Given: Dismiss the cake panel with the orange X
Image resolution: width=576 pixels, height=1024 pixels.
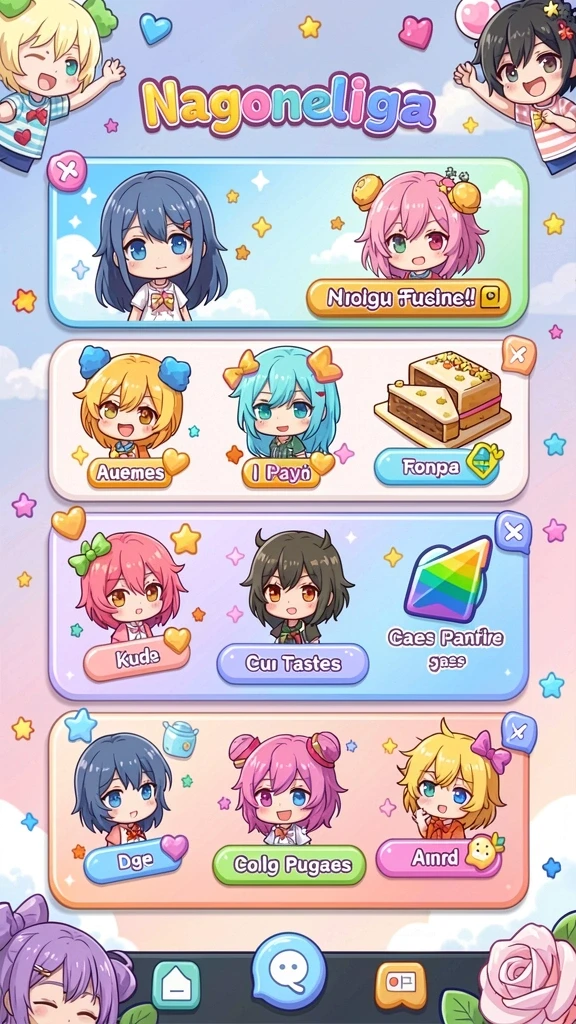Looking at the screenshot, I should (519, 355).
